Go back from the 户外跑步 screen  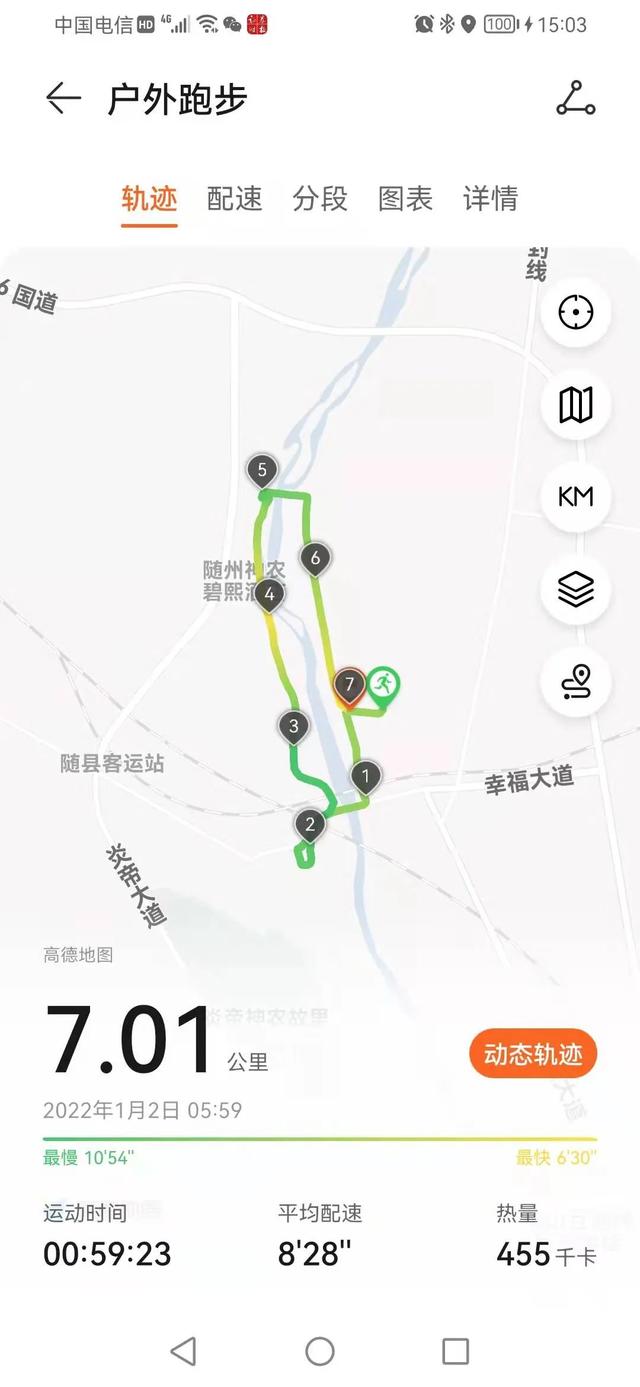coord(63,99)
